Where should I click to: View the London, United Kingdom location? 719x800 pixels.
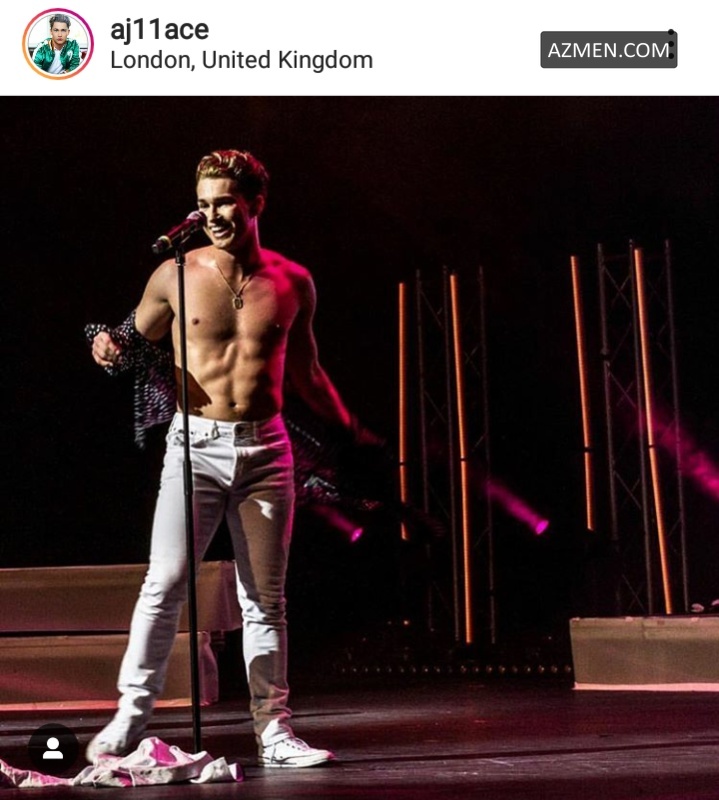241,60
